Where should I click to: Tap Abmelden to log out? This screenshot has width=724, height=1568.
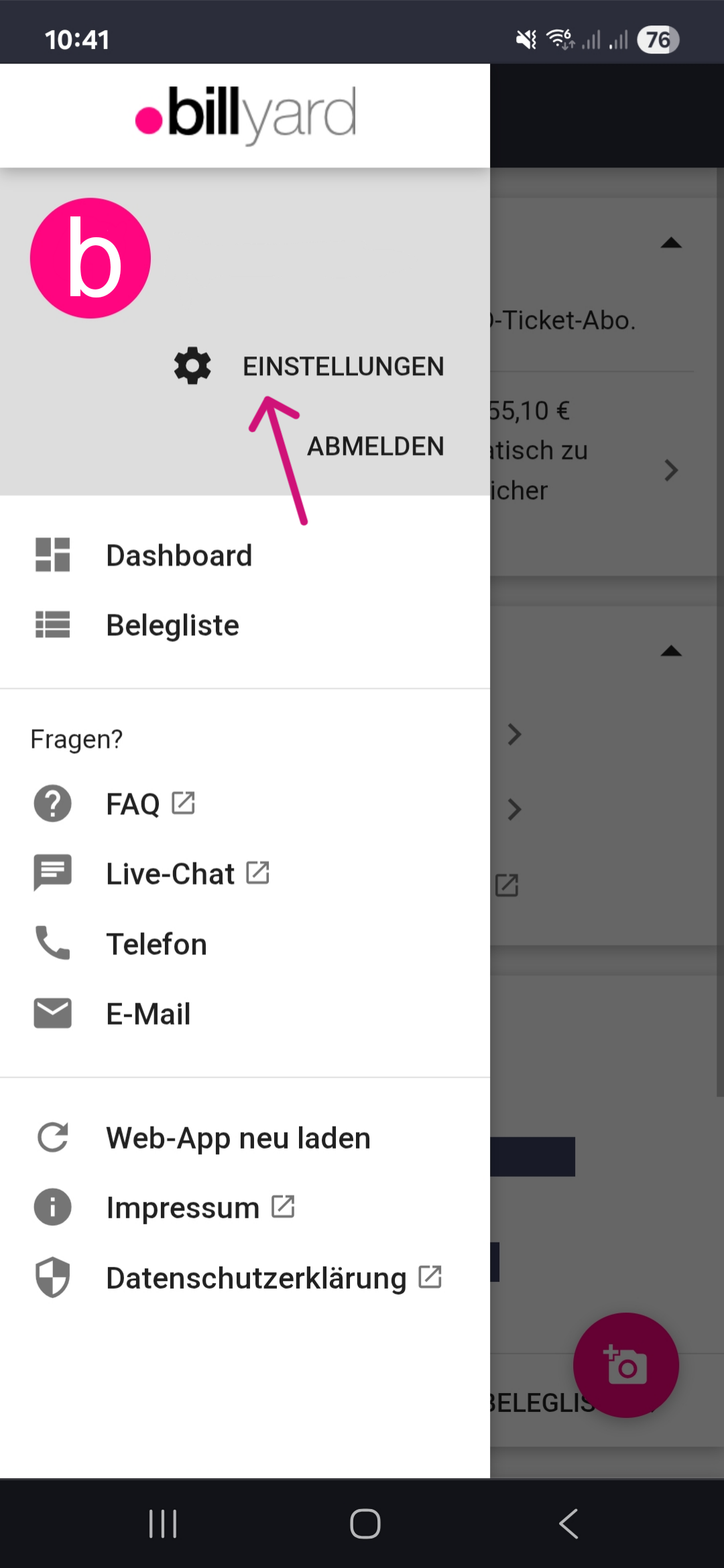click(375, 446)
